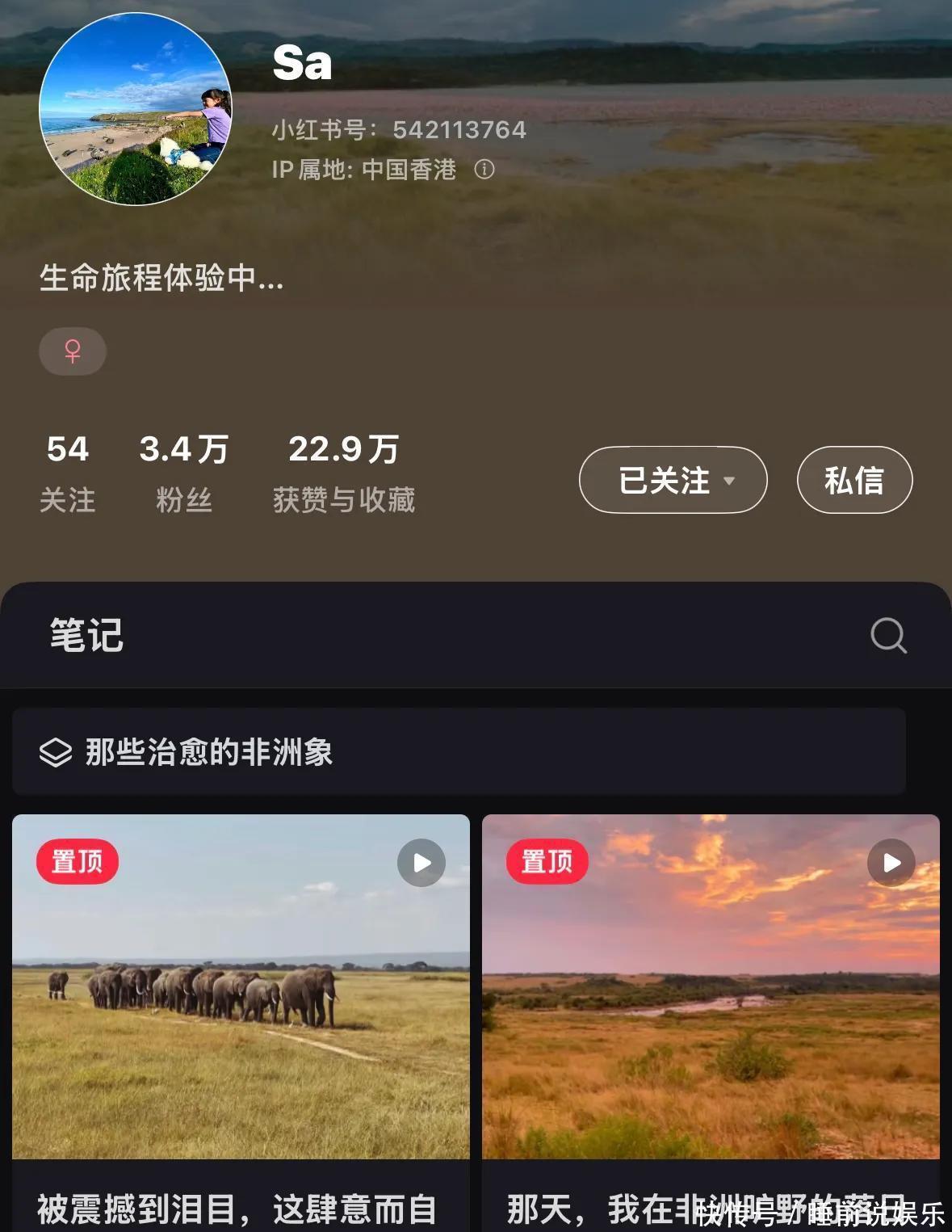Image resolution: width=952 pixels, height=1232 pixels.
Task: Send a private message via 私信
Action: [x=854, y=480]
